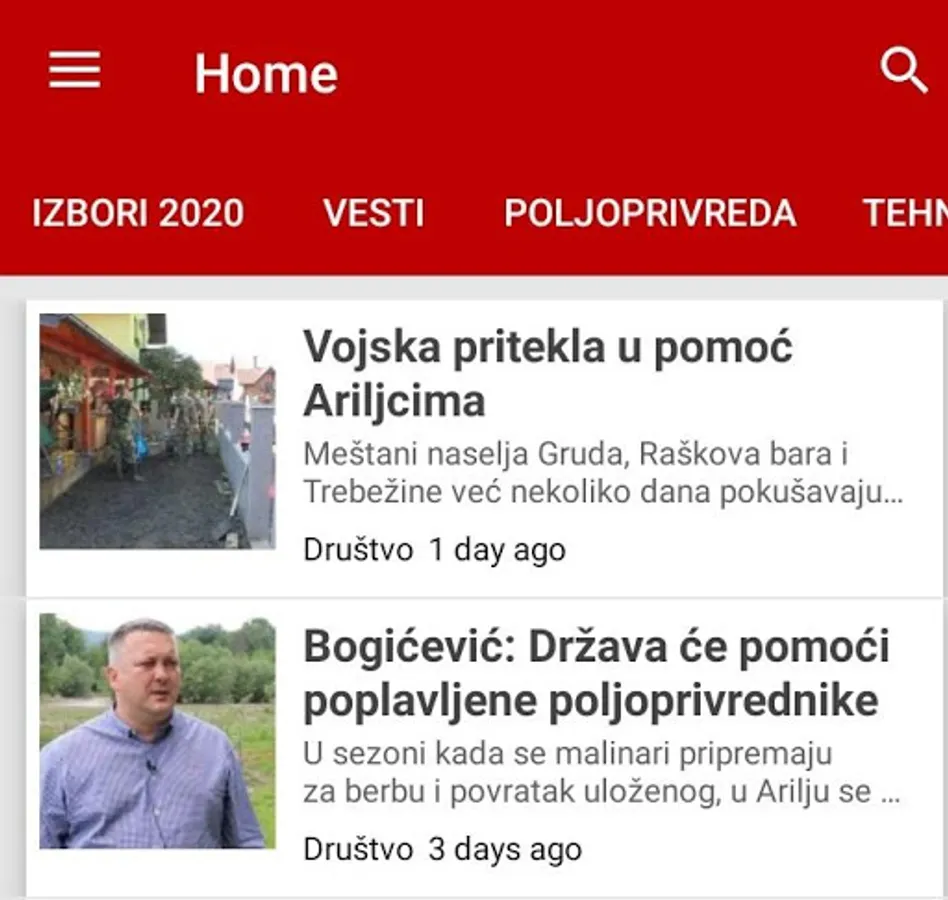Open the search icon in the app bar
Viewport: 948px width, 900px height.
pos(903,71)
